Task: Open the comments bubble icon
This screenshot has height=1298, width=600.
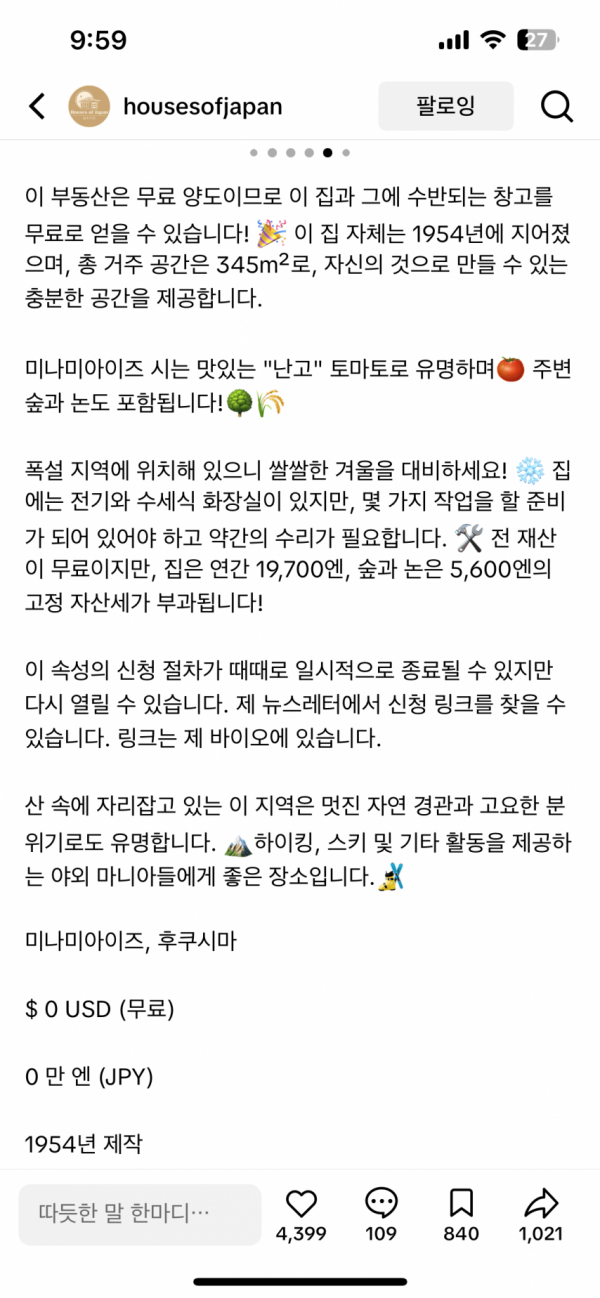Action: pyautogui.click(x=381, y=1203)
